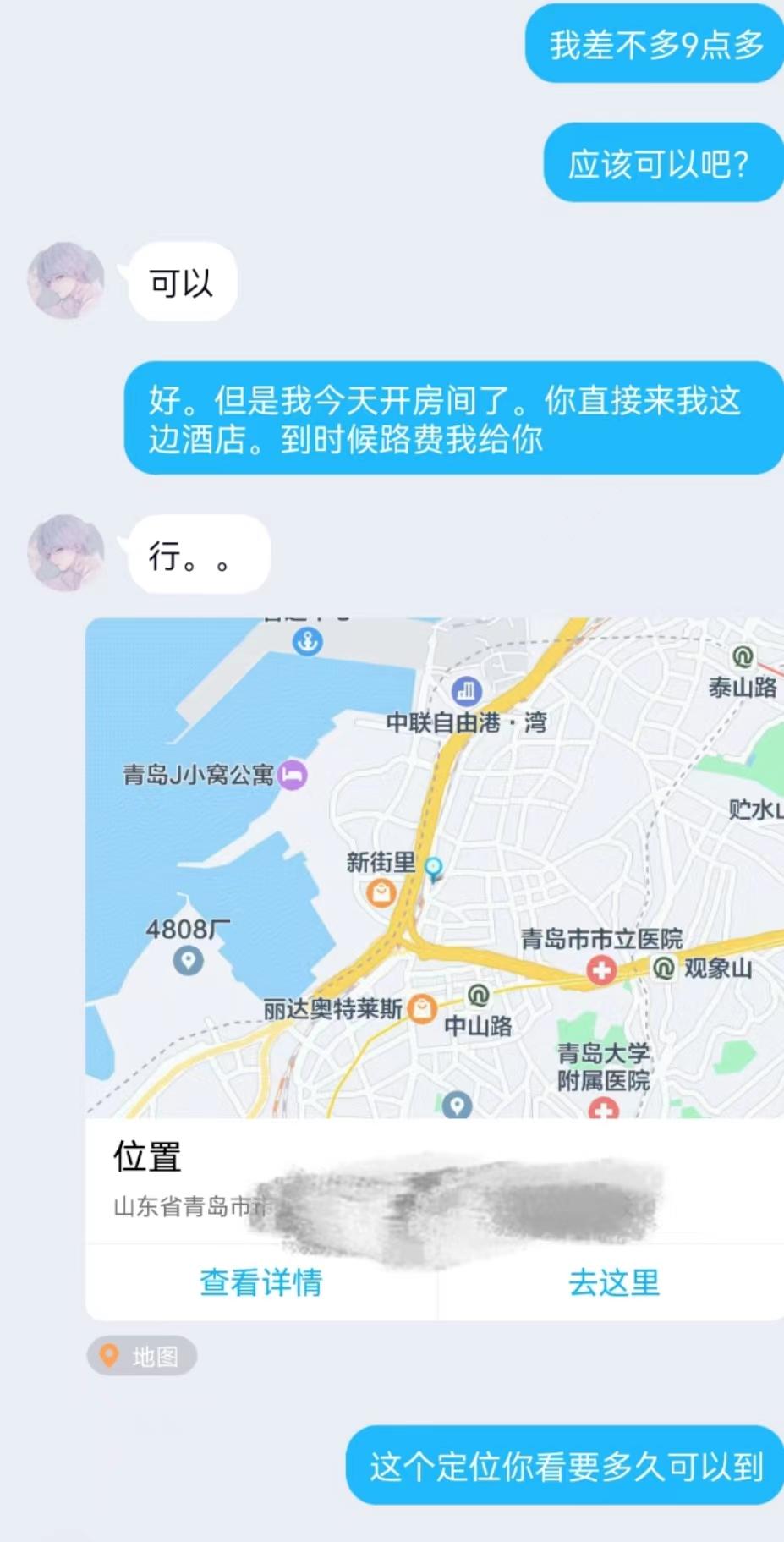
Task: Tap 查看详情 on the location card
Action: [x=260, y=1282]
